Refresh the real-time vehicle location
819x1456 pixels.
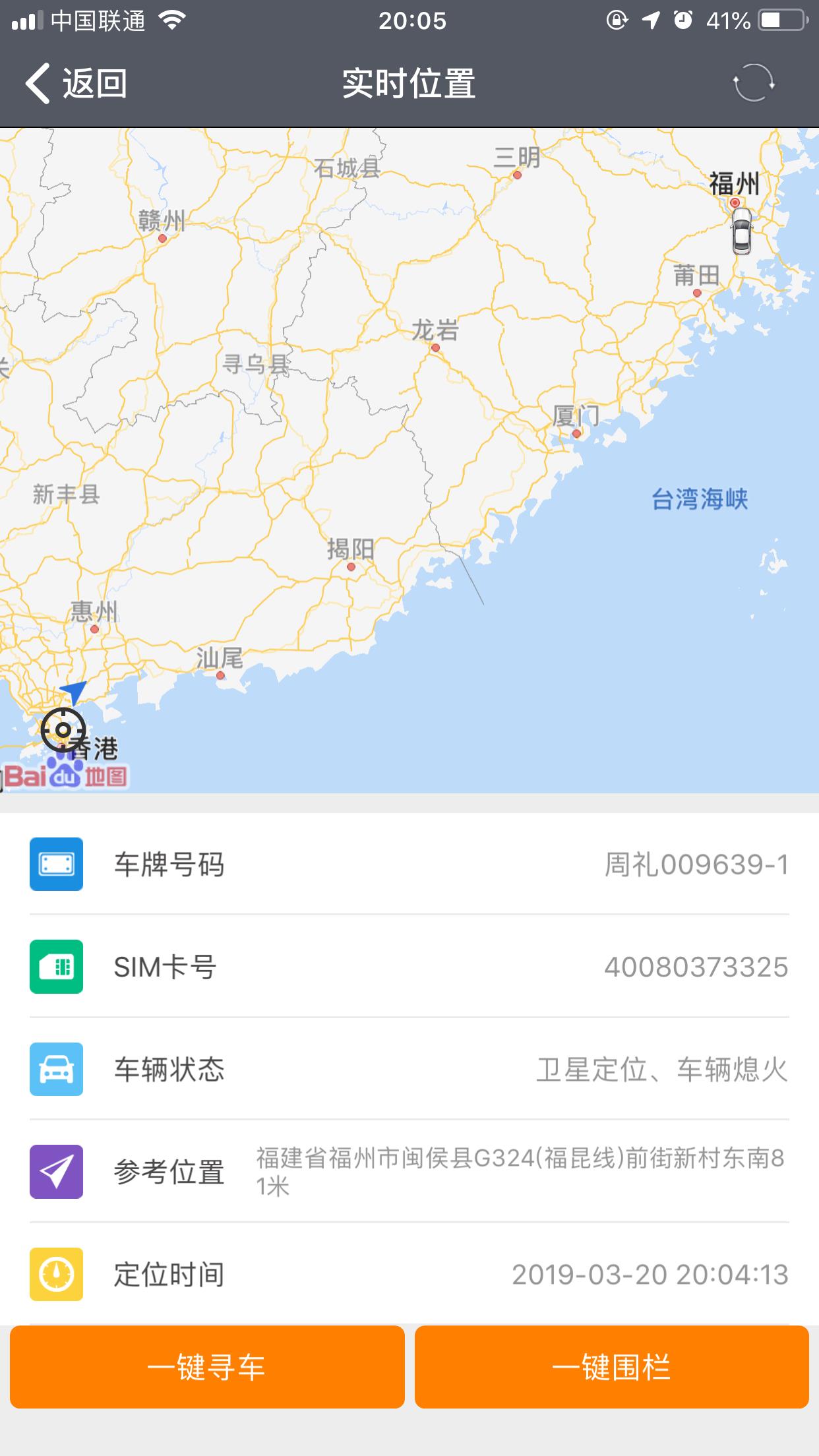[x=754, y=83]
